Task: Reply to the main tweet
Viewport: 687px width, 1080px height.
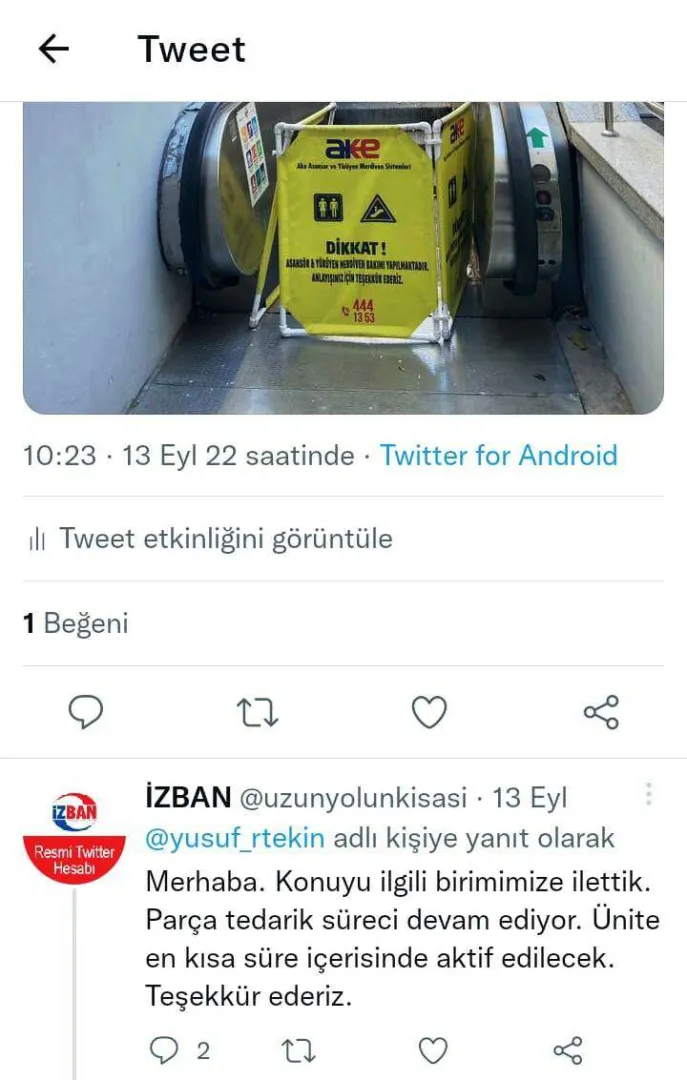Action: point(86,712)
